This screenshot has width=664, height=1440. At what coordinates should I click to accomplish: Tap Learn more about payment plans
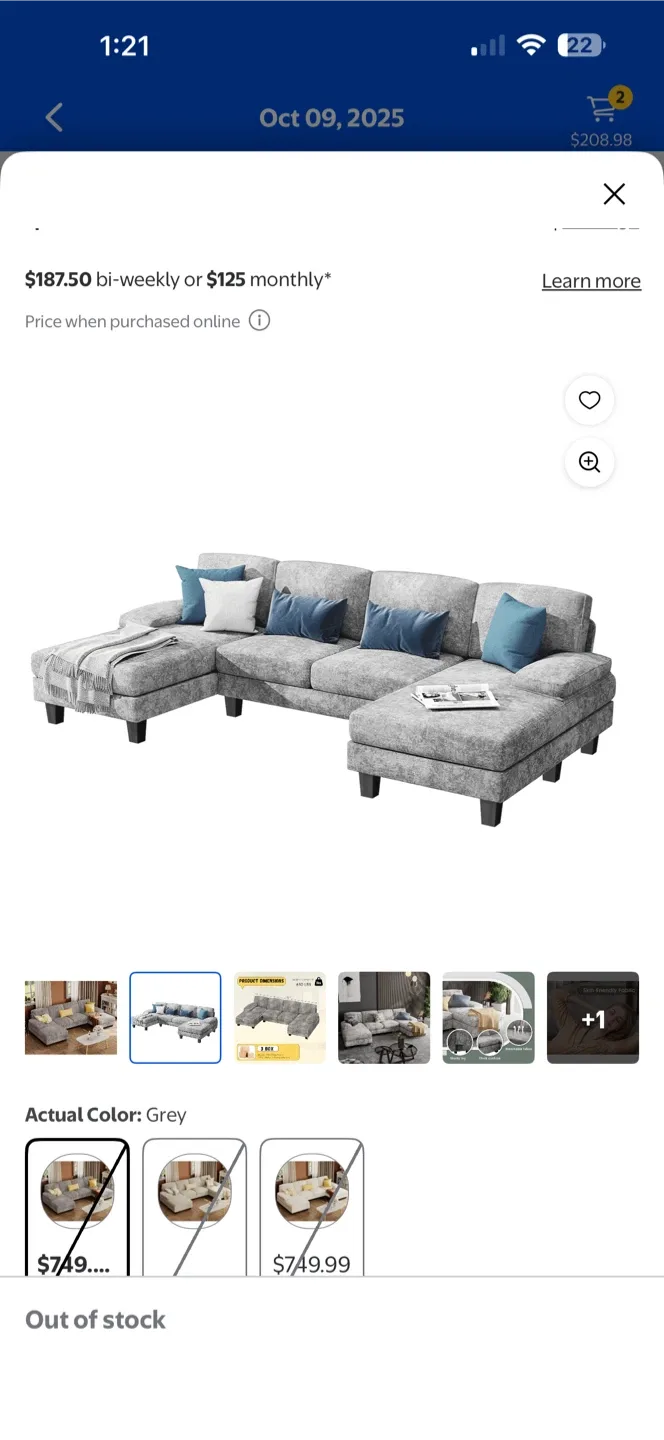(591, 281)
